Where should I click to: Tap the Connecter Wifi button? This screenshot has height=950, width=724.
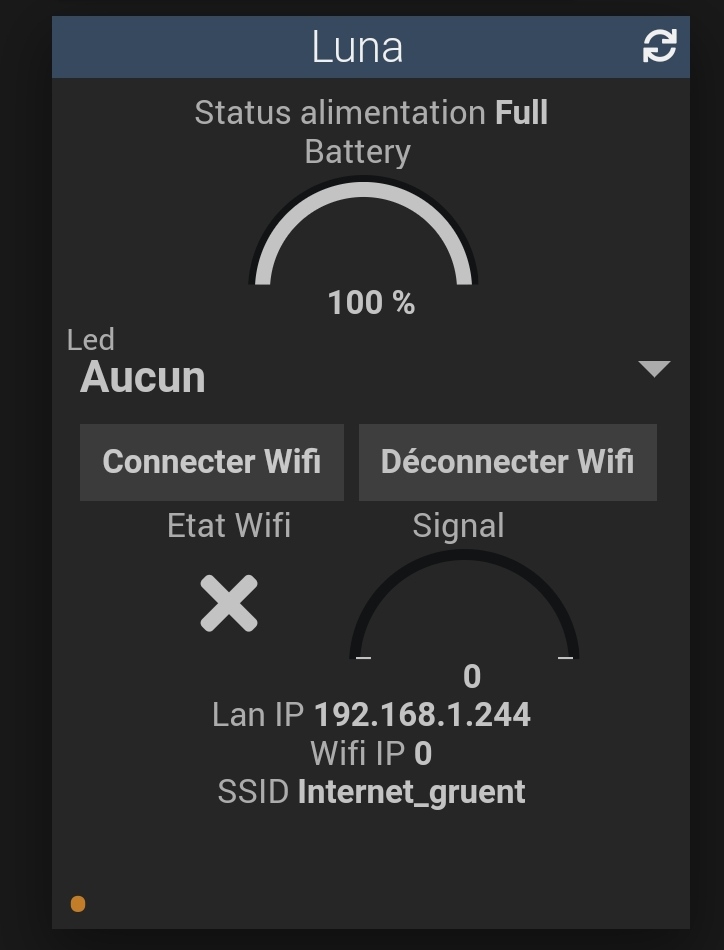coord(212,462)
